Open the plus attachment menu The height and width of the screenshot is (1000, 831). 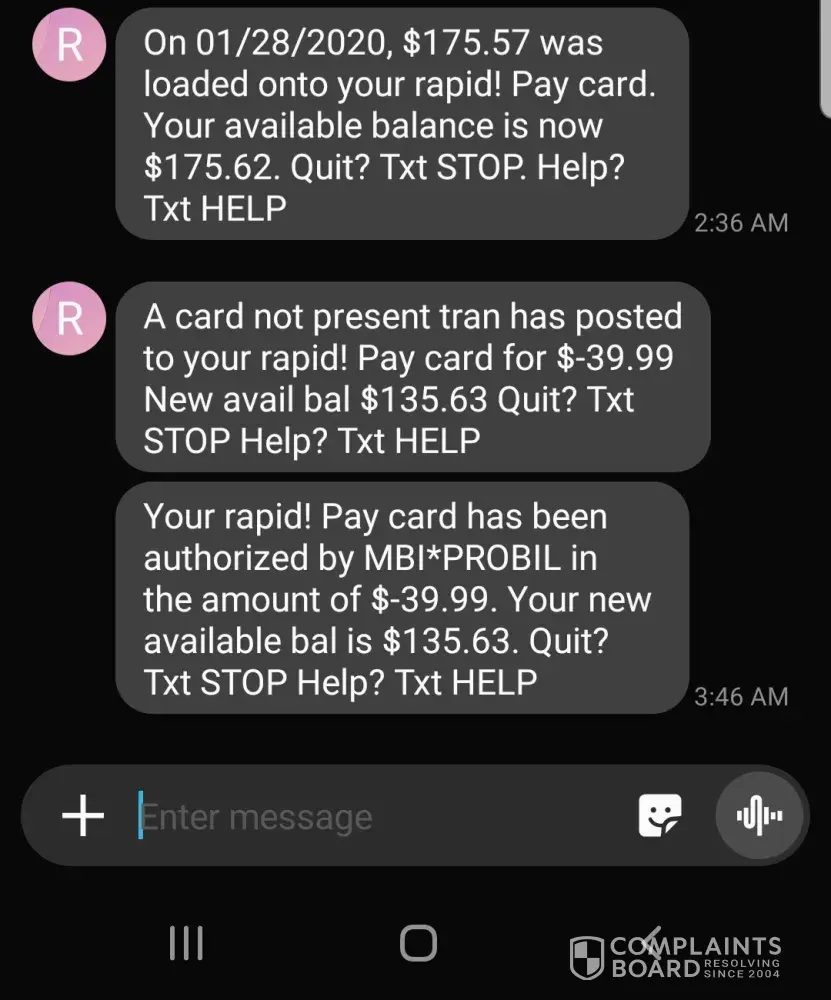(x=83, y=815)
